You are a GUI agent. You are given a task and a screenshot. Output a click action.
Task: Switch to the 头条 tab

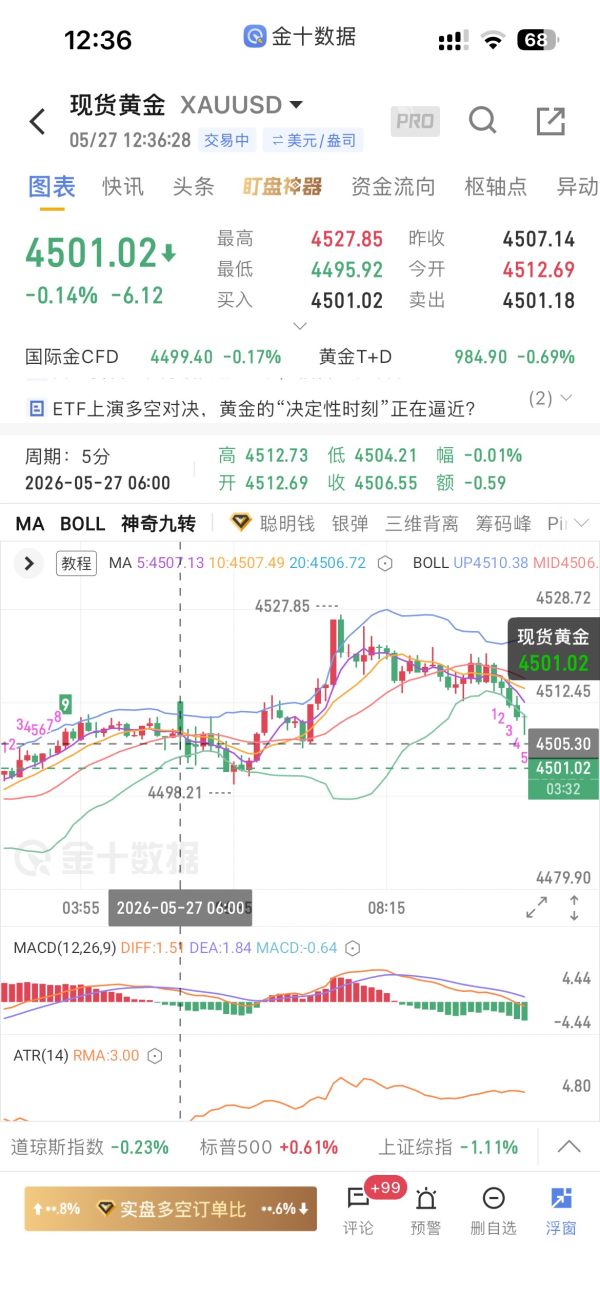click(x=193, y=187)
